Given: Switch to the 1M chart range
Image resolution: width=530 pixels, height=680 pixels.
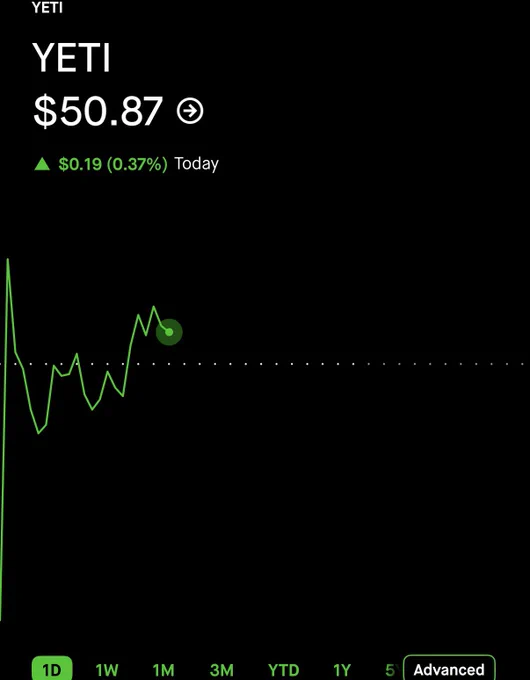Looking at the screenshot, I should click(164, 670).
